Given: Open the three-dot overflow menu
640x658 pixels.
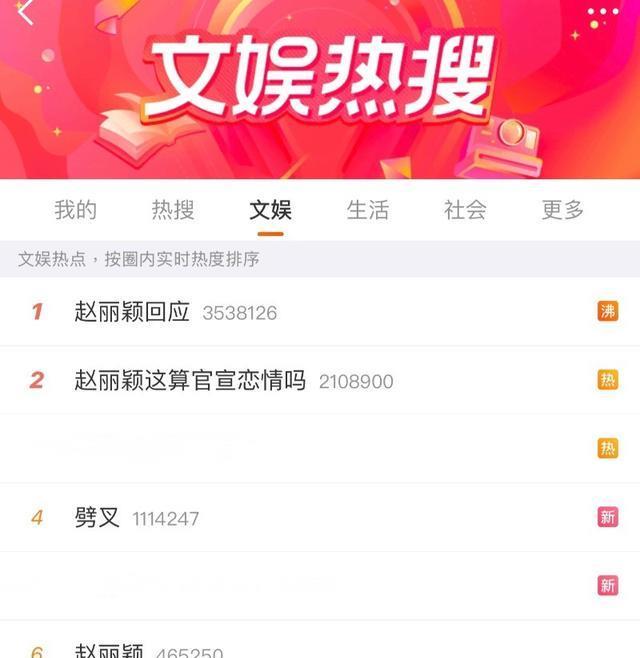Looking at the screenshot, I should [x=603, y=13].
